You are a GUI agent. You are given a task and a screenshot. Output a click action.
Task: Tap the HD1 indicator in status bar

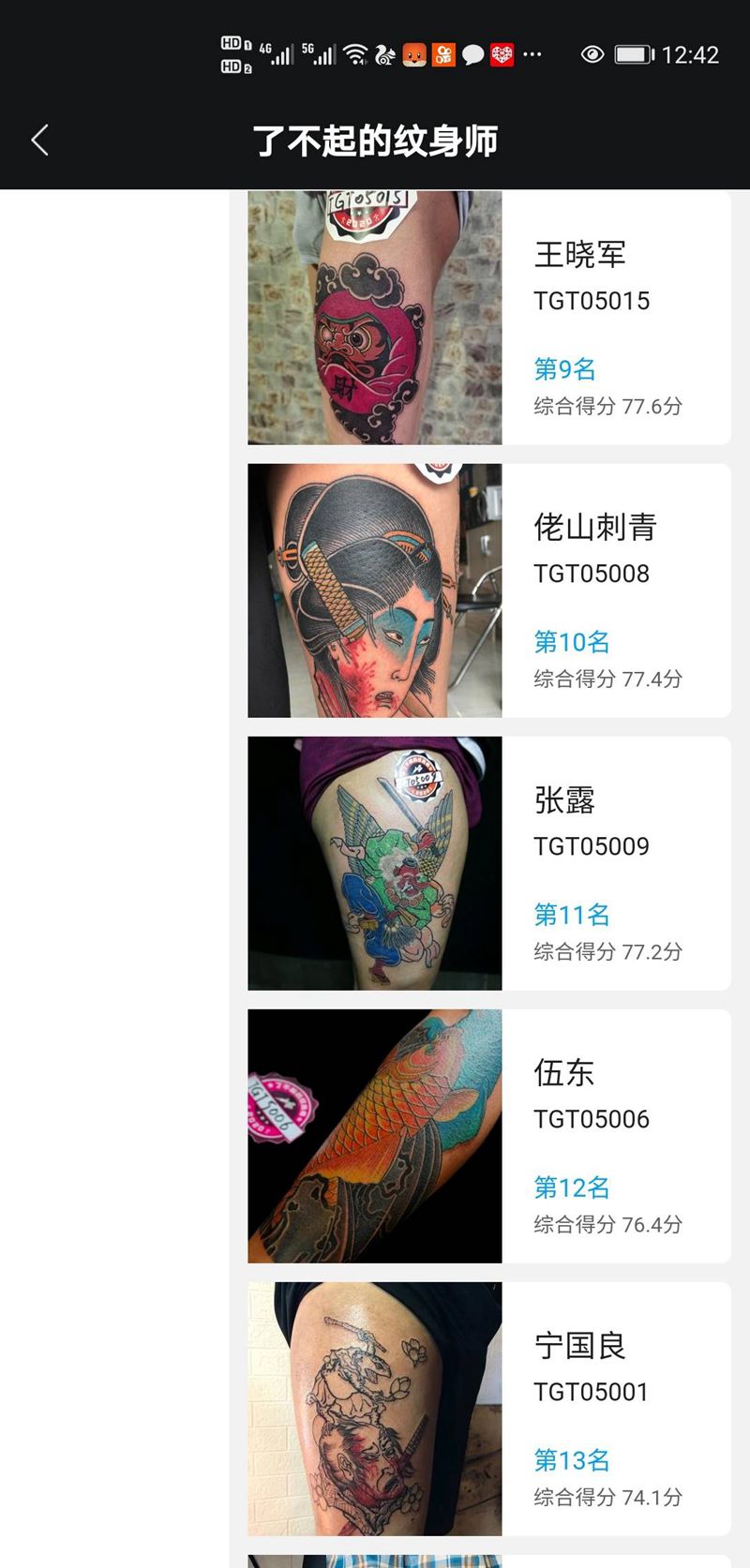click(232, 44)
